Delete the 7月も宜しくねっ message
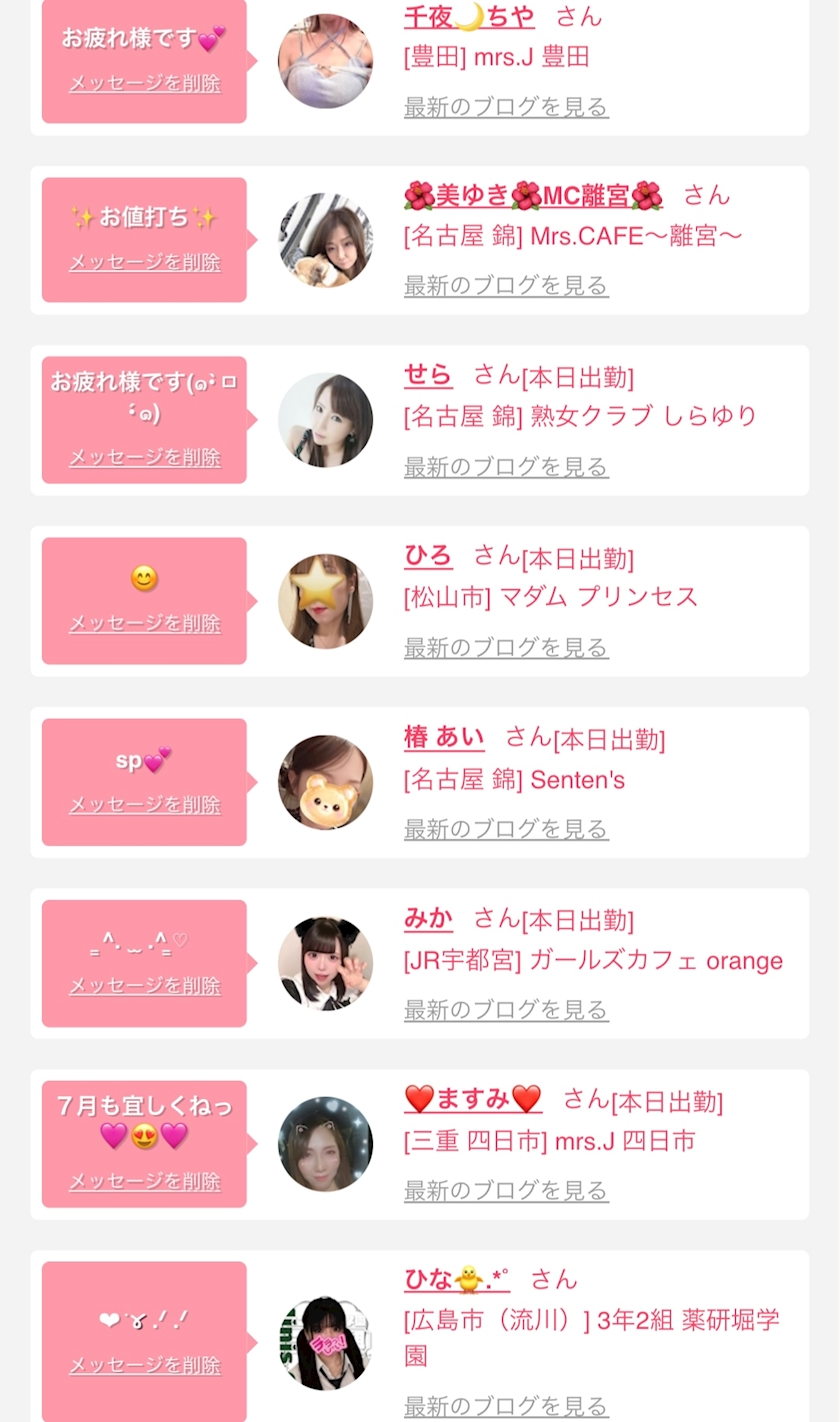Viewport: 840px width, 1422px height. 144,1181
